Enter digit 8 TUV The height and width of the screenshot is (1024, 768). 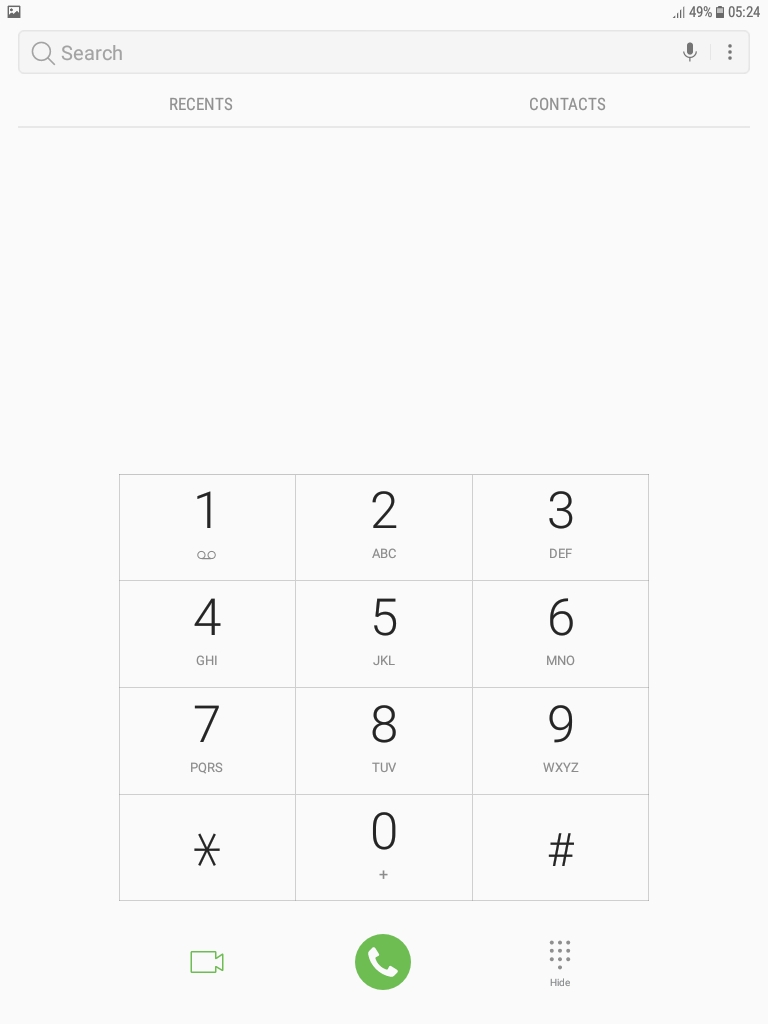(x=384, y=741)
